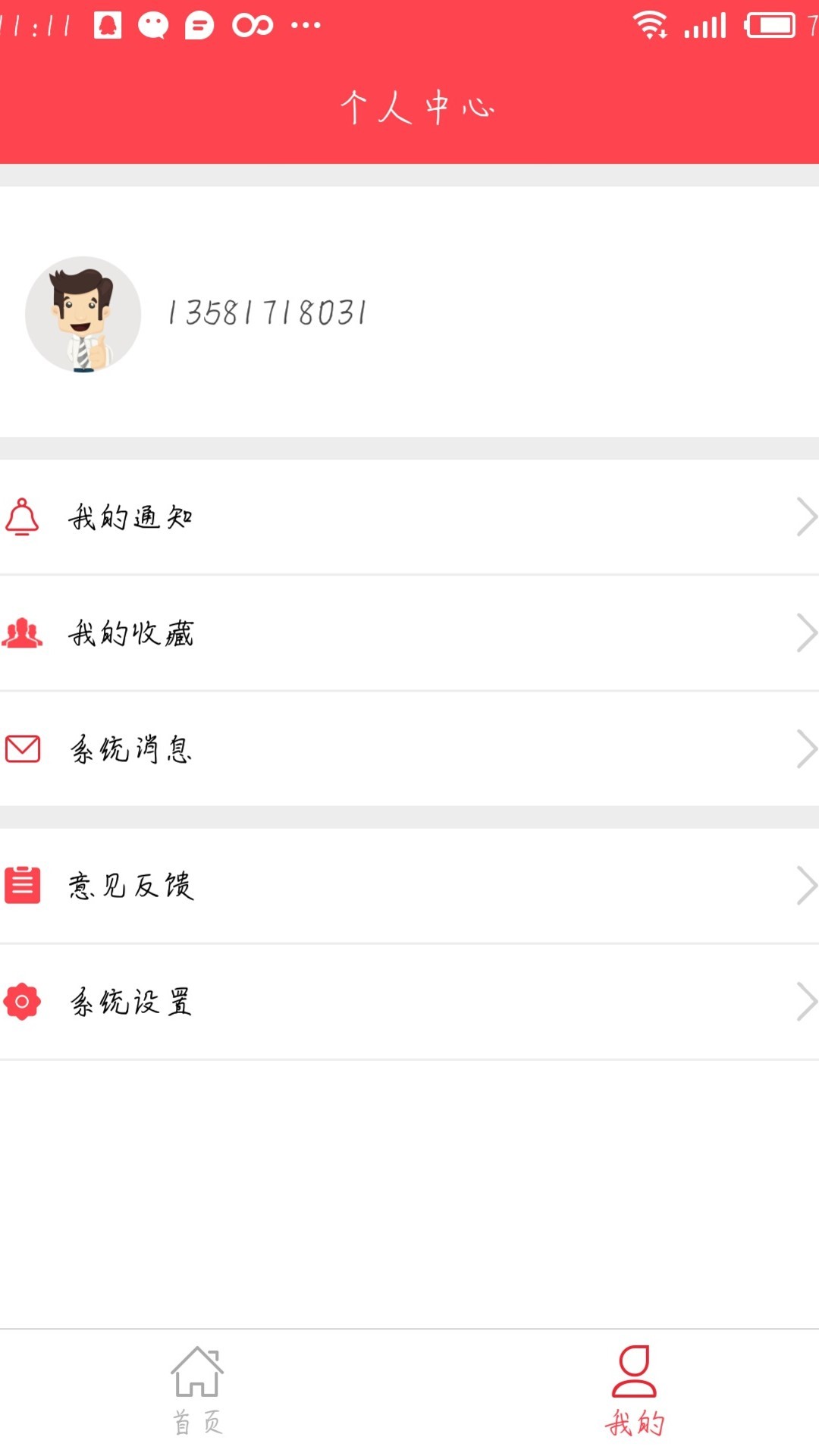The height and width of the screenshot is (1456, 819).
Task: Switch to the 首页 home tab
Action: click(197, 1392)
